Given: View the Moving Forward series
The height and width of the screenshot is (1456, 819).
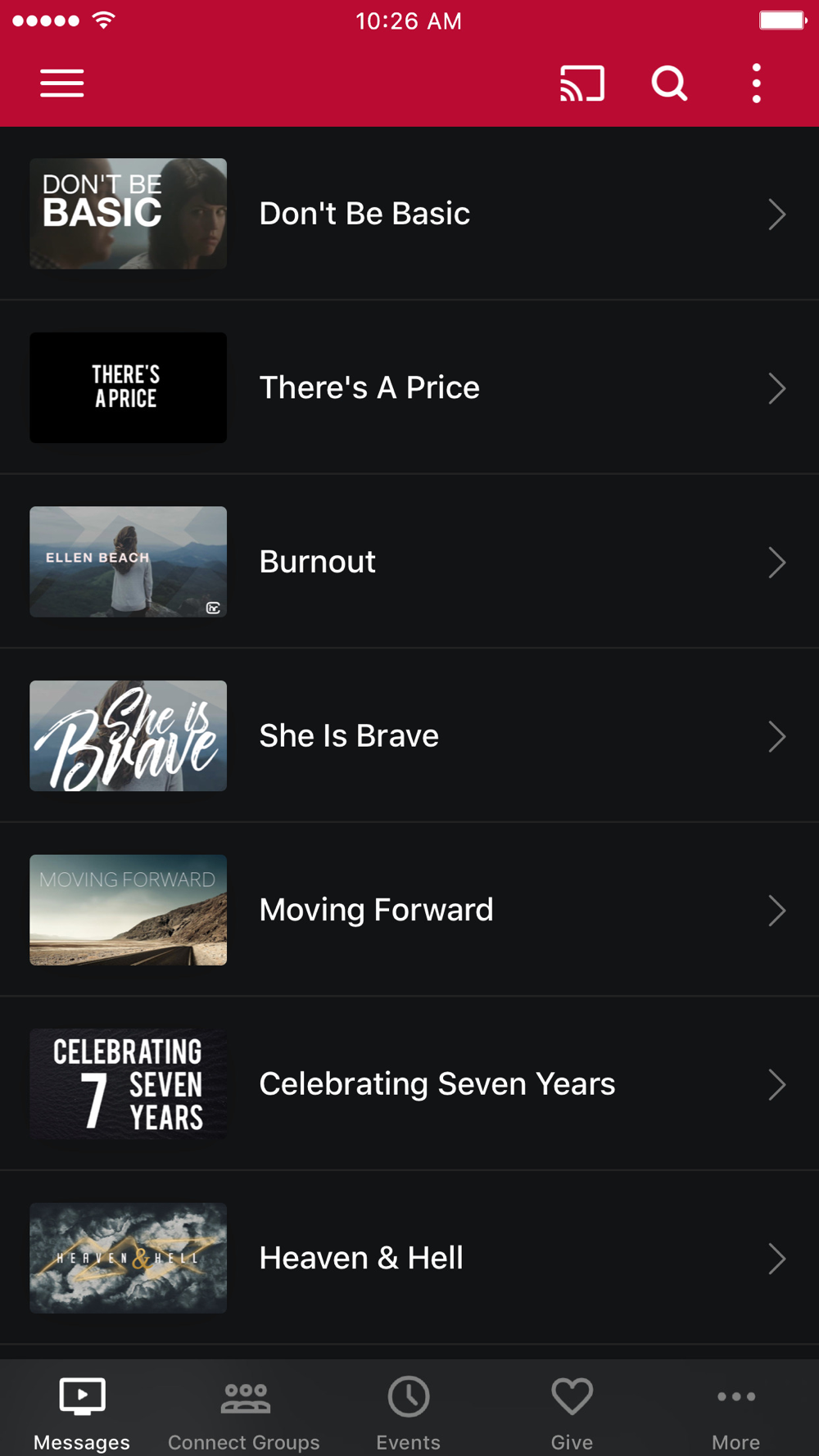Looking at the screenshot, I should [x=409, y=910].
